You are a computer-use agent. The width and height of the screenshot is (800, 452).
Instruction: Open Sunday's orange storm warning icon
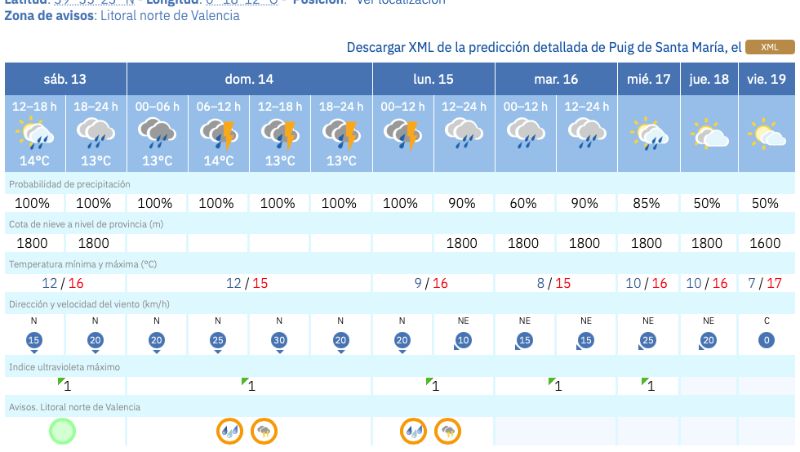264,431
